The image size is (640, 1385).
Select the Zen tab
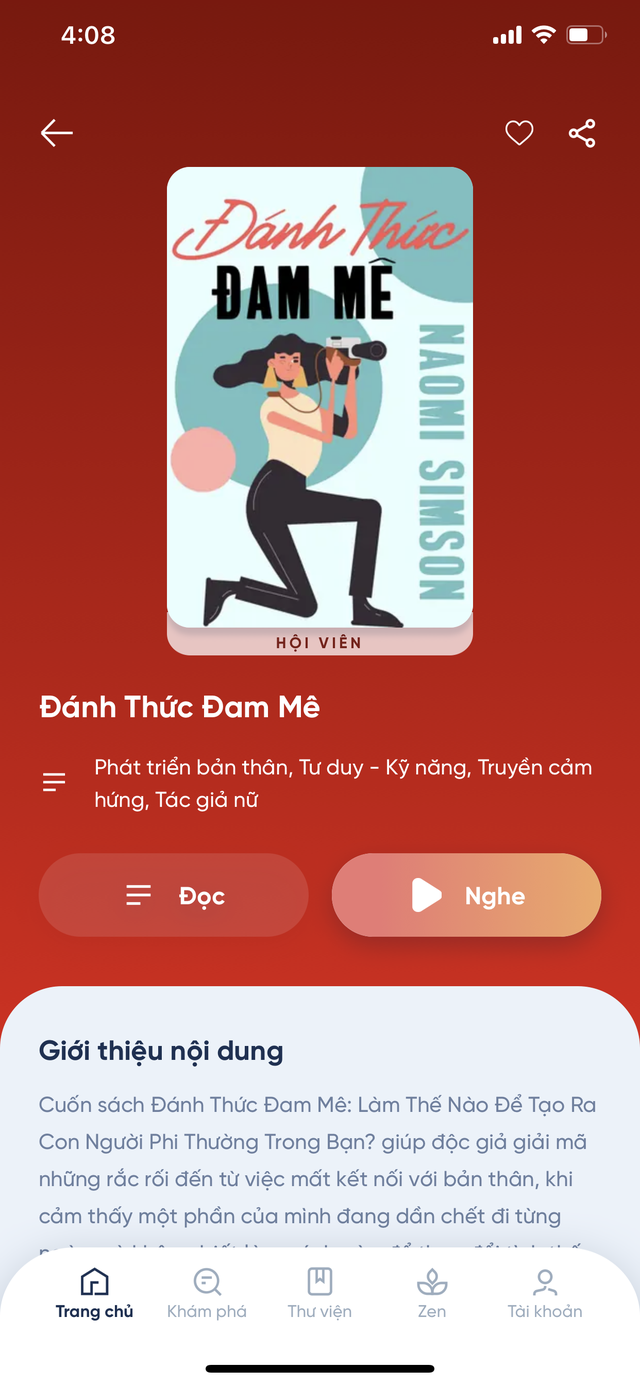tap(432, 1293)
